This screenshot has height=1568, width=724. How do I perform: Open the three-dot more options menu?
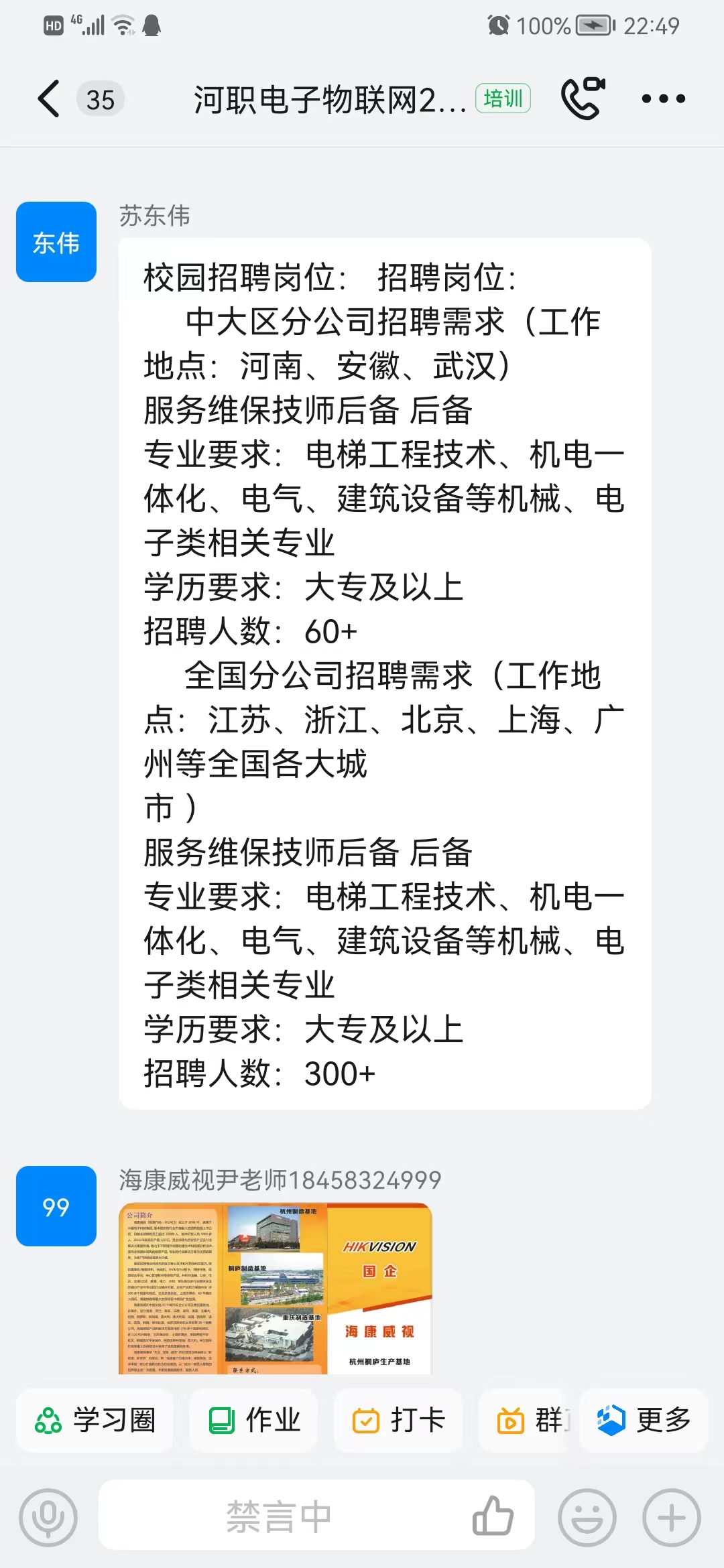(x=663, y=99)
